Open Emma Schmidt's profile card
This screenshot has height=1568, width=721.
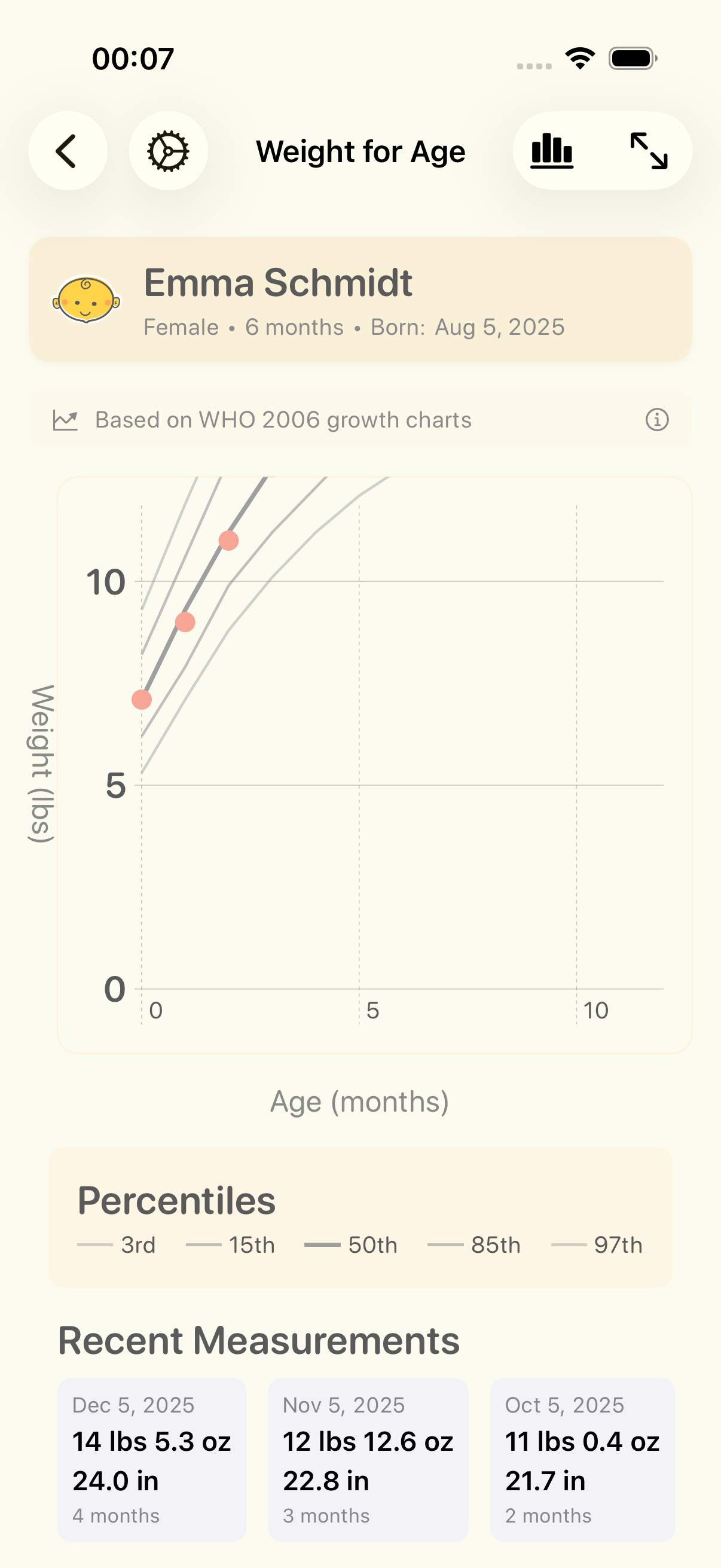point(360,300)
